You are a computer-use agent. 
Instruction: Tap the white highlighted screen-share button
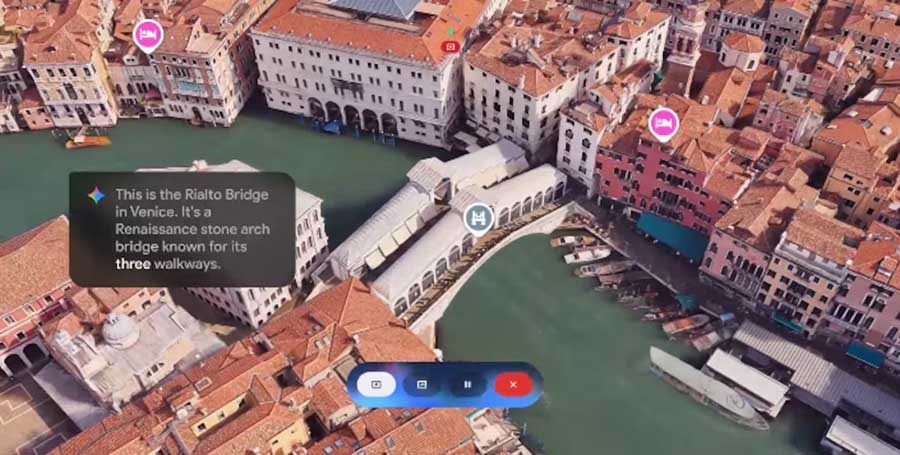click(x=376, y=384)
